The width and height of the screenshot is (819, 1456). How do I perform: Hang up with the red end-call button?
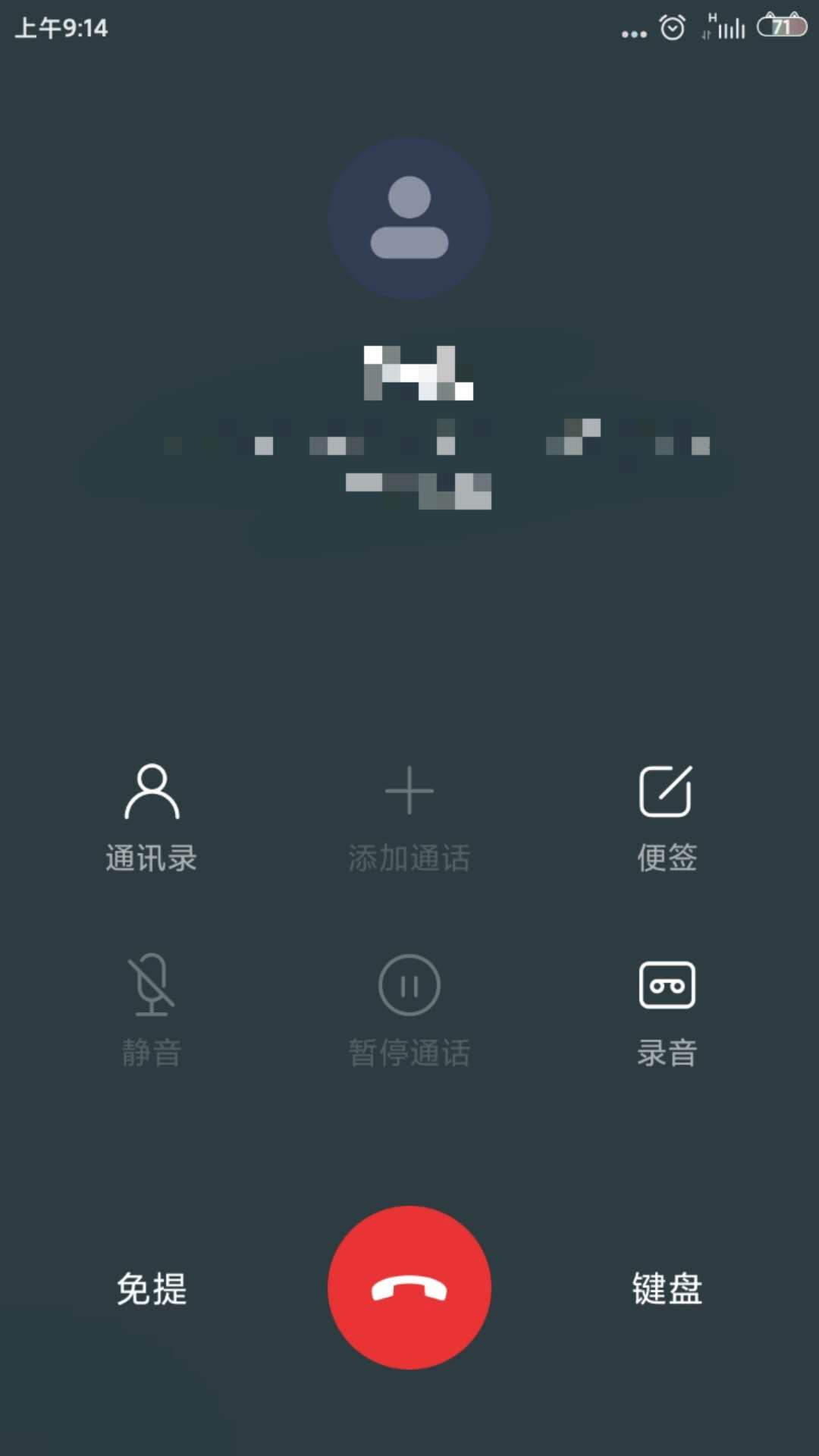point(409,1288)
